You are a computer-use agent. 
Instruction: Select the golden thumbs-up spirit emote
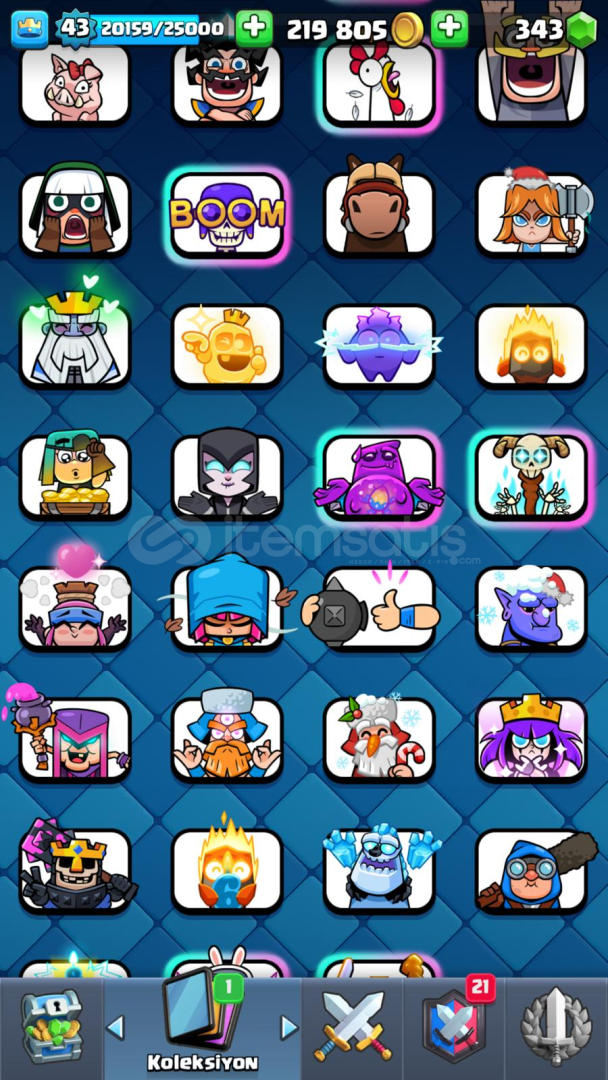pos(227,346)
